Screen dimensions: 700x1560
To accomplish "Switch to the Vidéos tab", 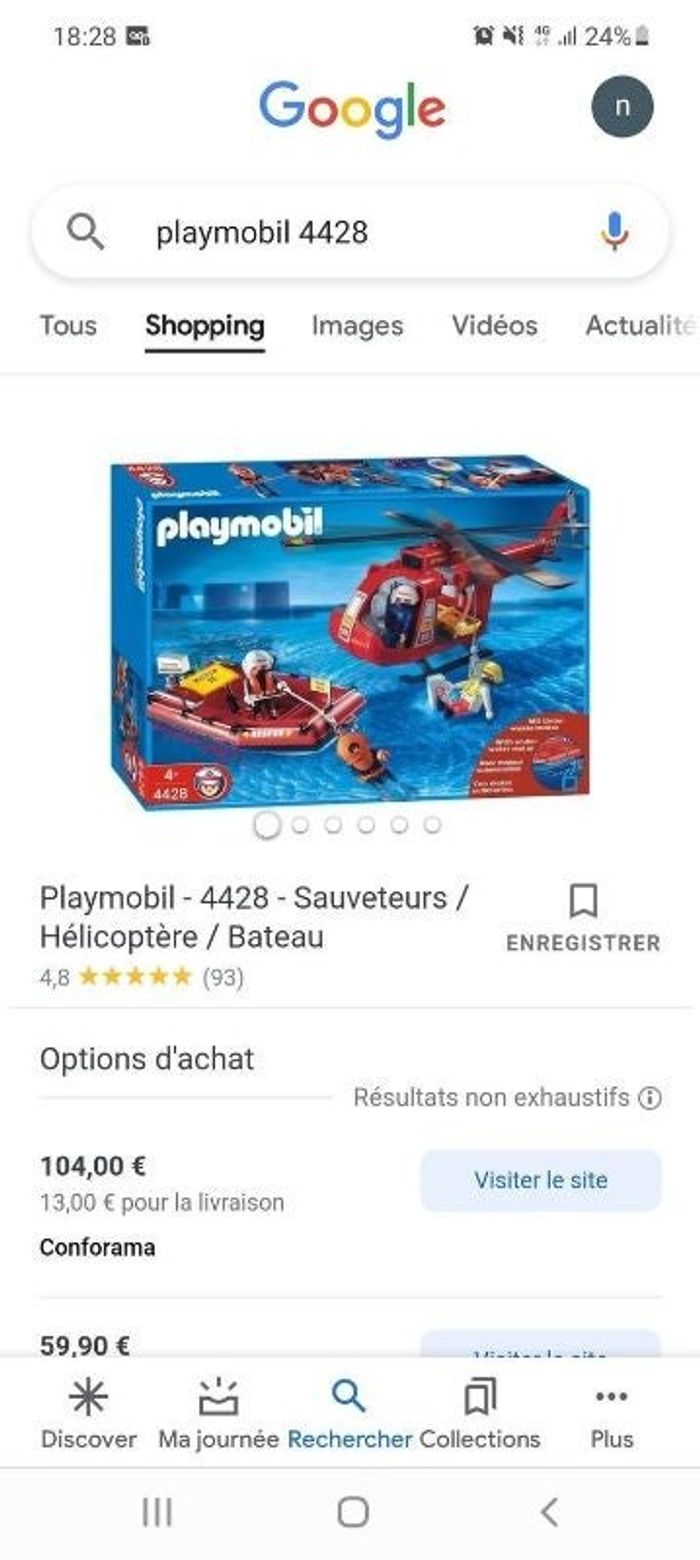I will (x=494, y=326).
